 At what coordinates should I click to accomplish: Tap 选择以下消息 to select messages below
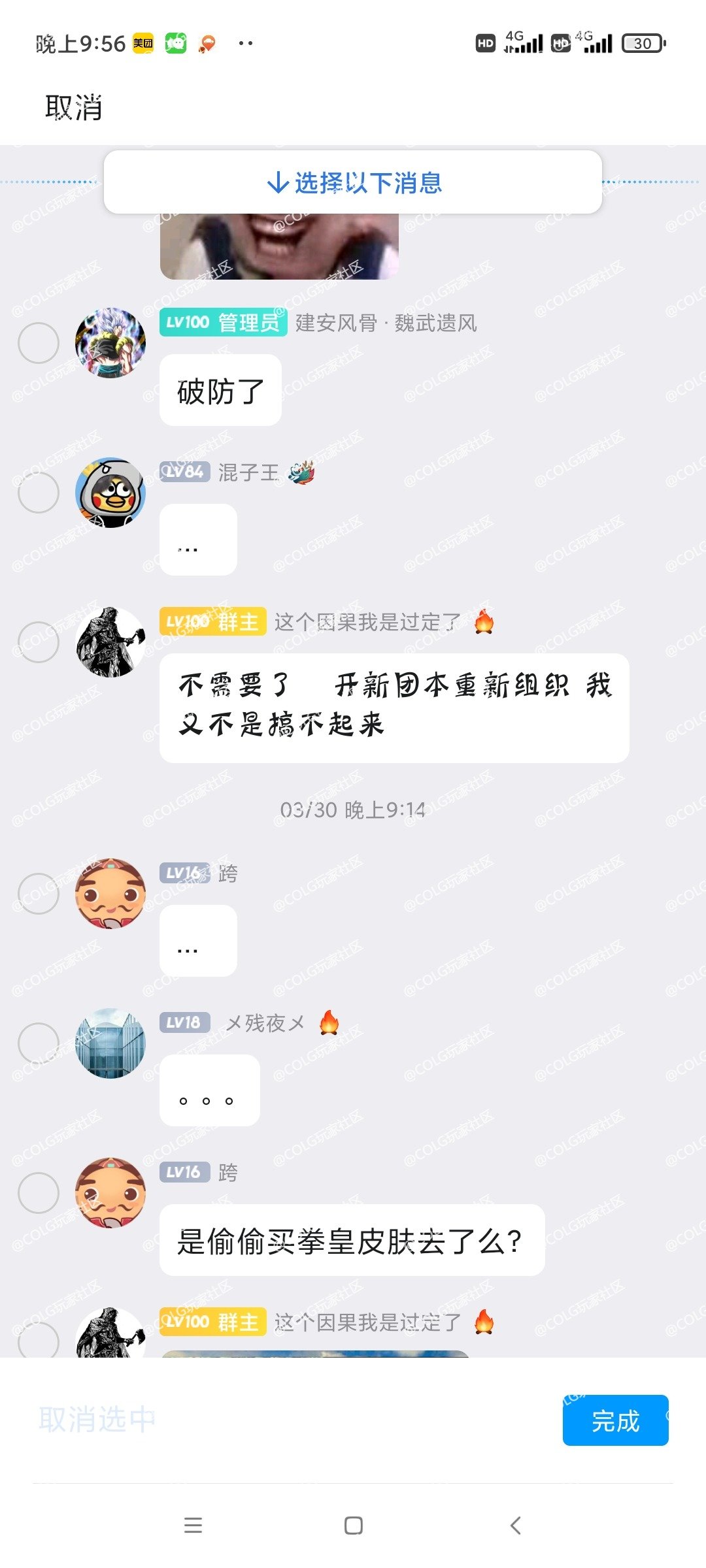tap(353, 182)
